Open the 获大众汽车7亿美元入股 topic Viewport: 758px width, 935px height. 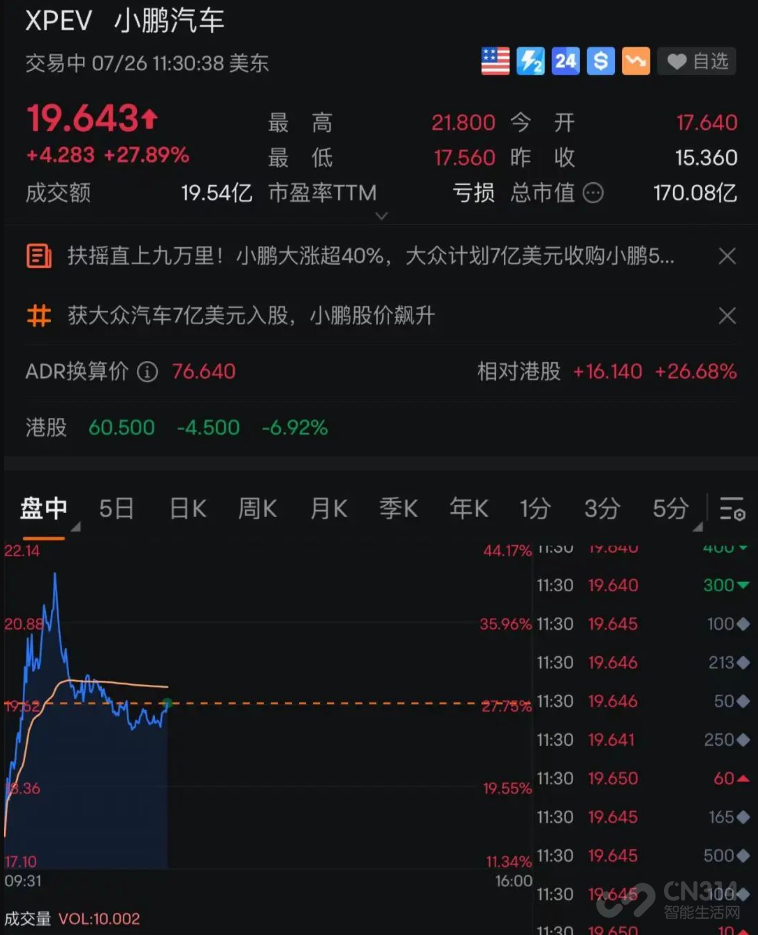click(250, 316)
